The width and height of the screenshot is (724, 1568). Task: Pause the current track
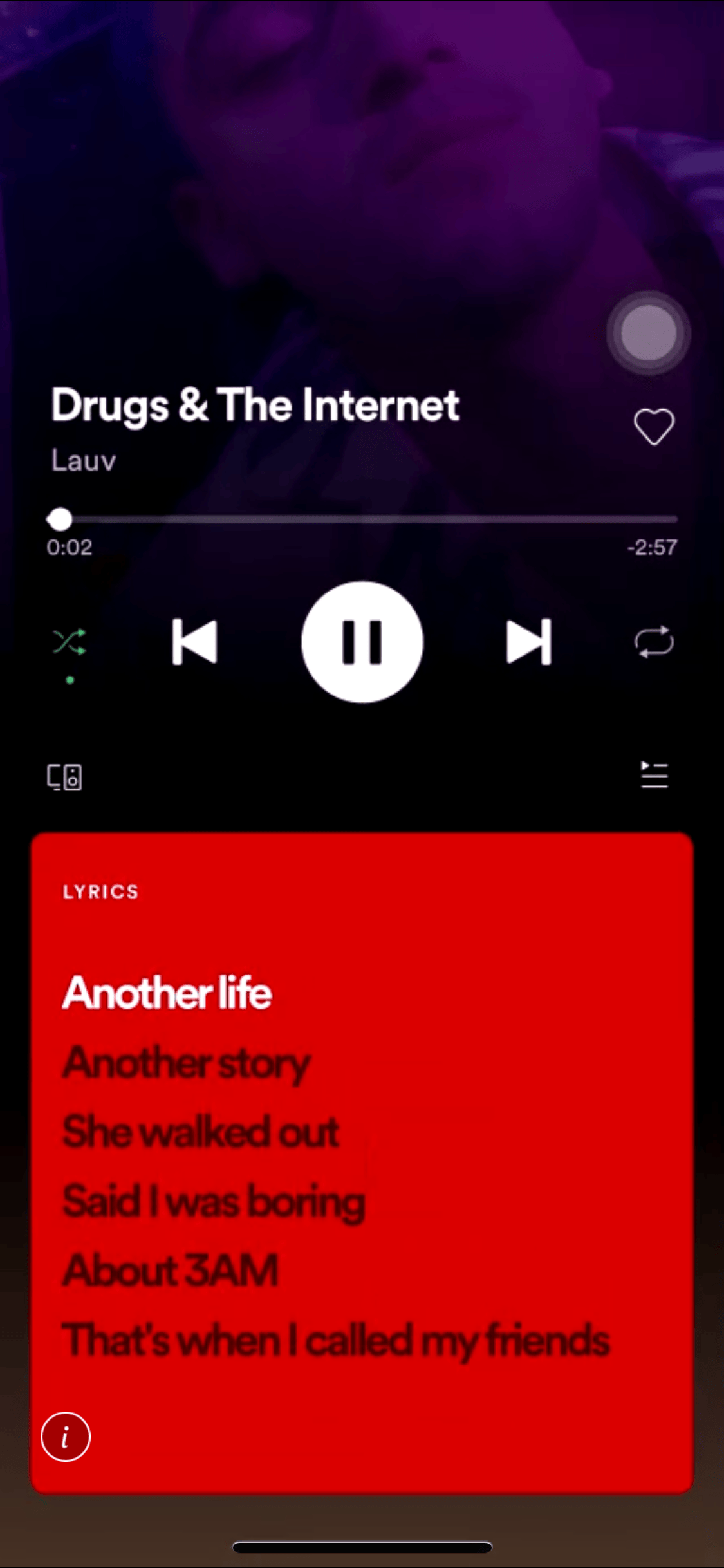(362, 642)
